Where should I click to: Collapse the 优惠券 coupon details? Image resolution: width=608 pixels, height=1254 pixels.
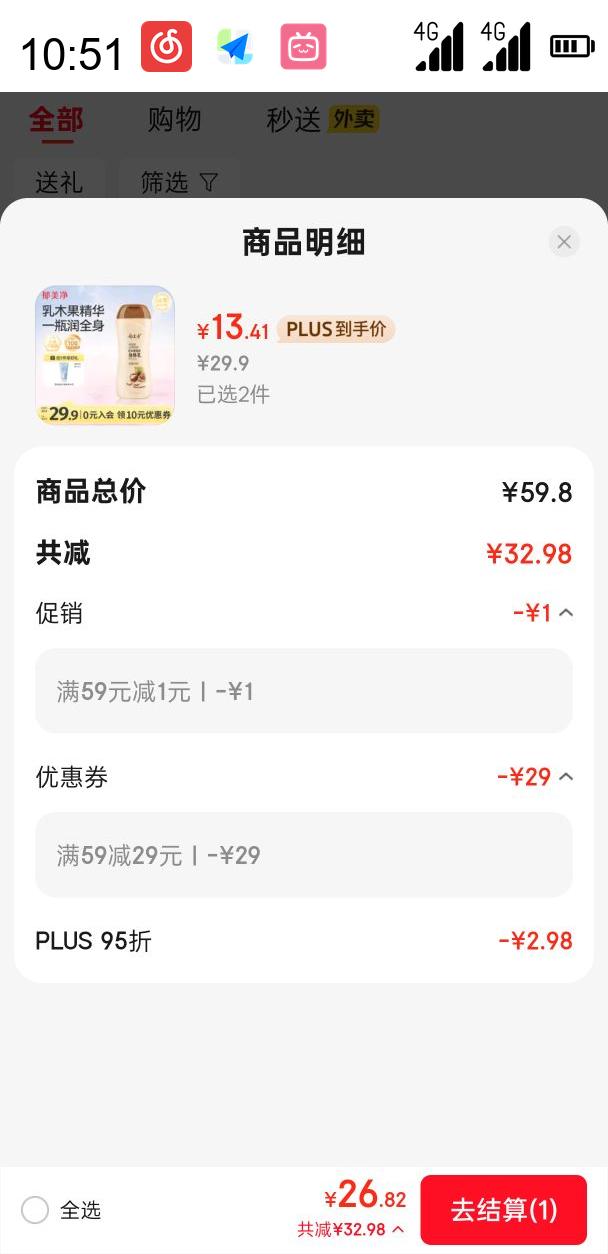[565, 777]
